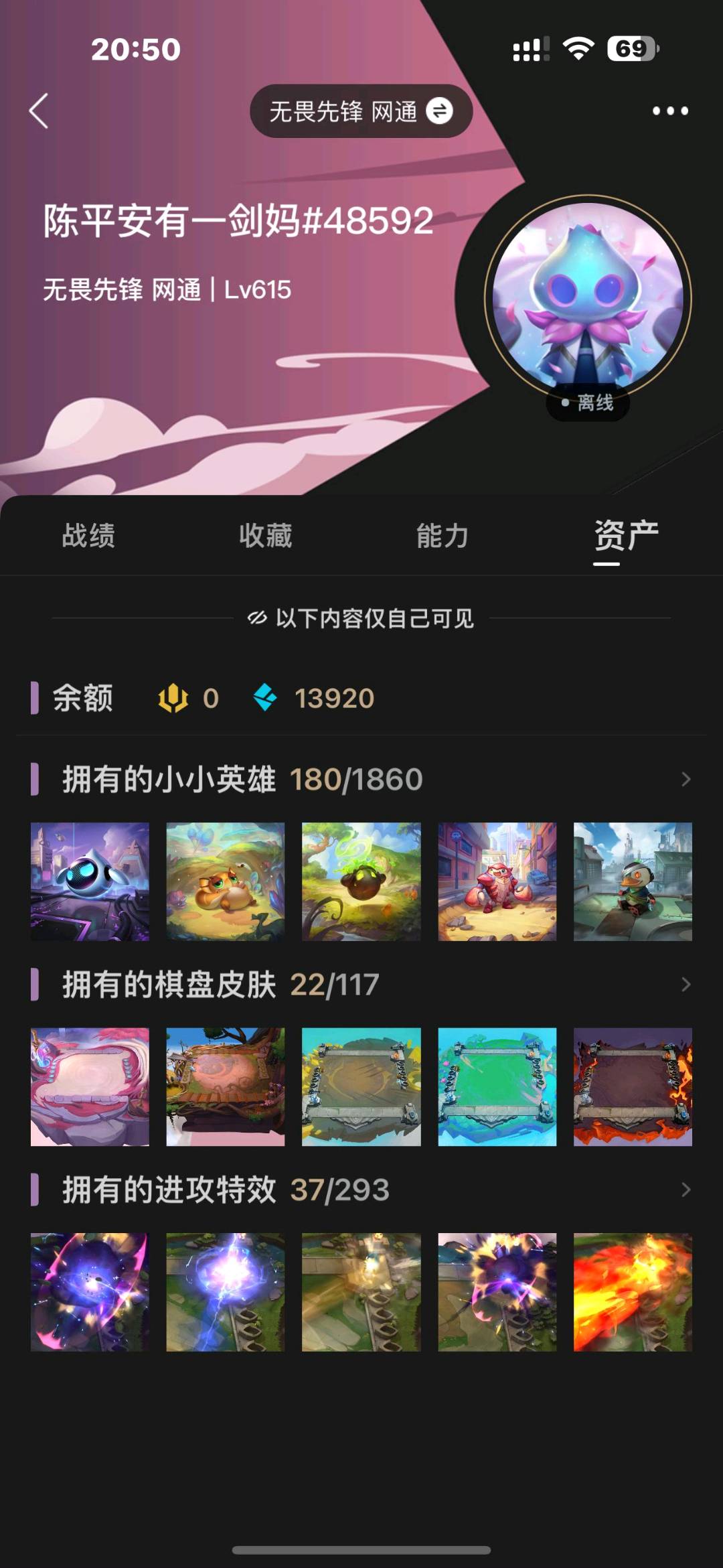Go back using the top-left arrow
The image size is (723, 1568).
tap(39, 111)
